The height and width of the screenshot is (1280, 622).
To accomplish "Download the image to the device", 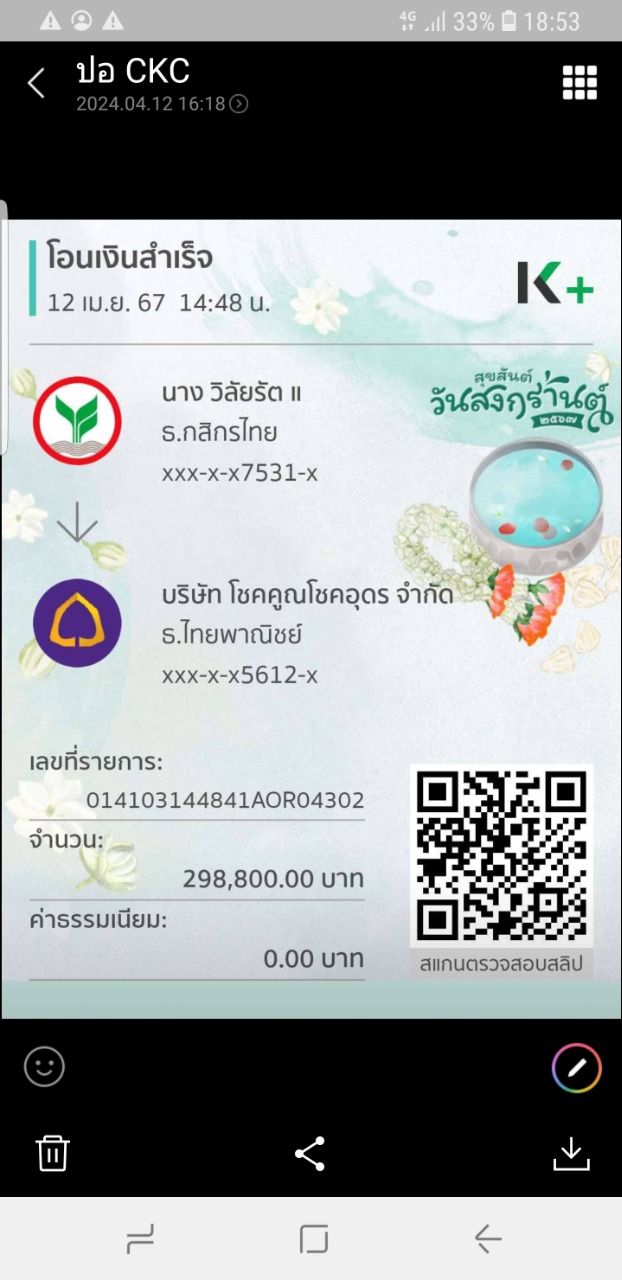I will (x=571, y=1154).
